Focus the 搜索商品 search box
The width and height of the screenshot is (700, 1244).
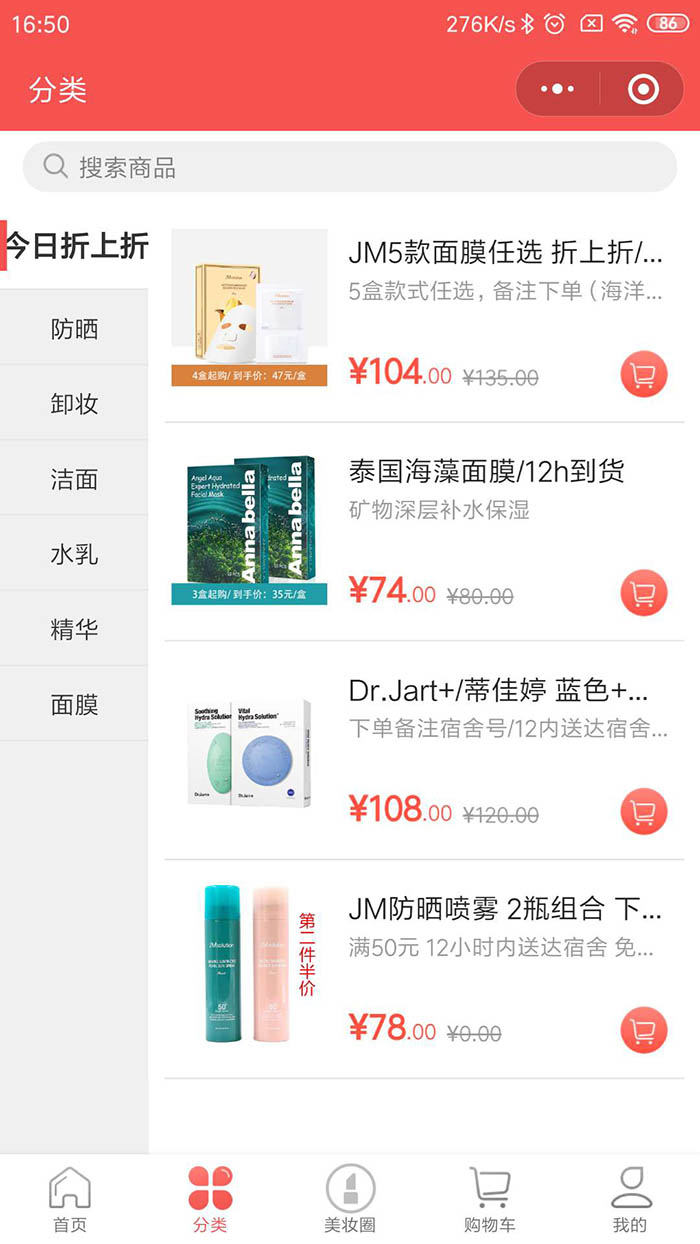[350, 167]
